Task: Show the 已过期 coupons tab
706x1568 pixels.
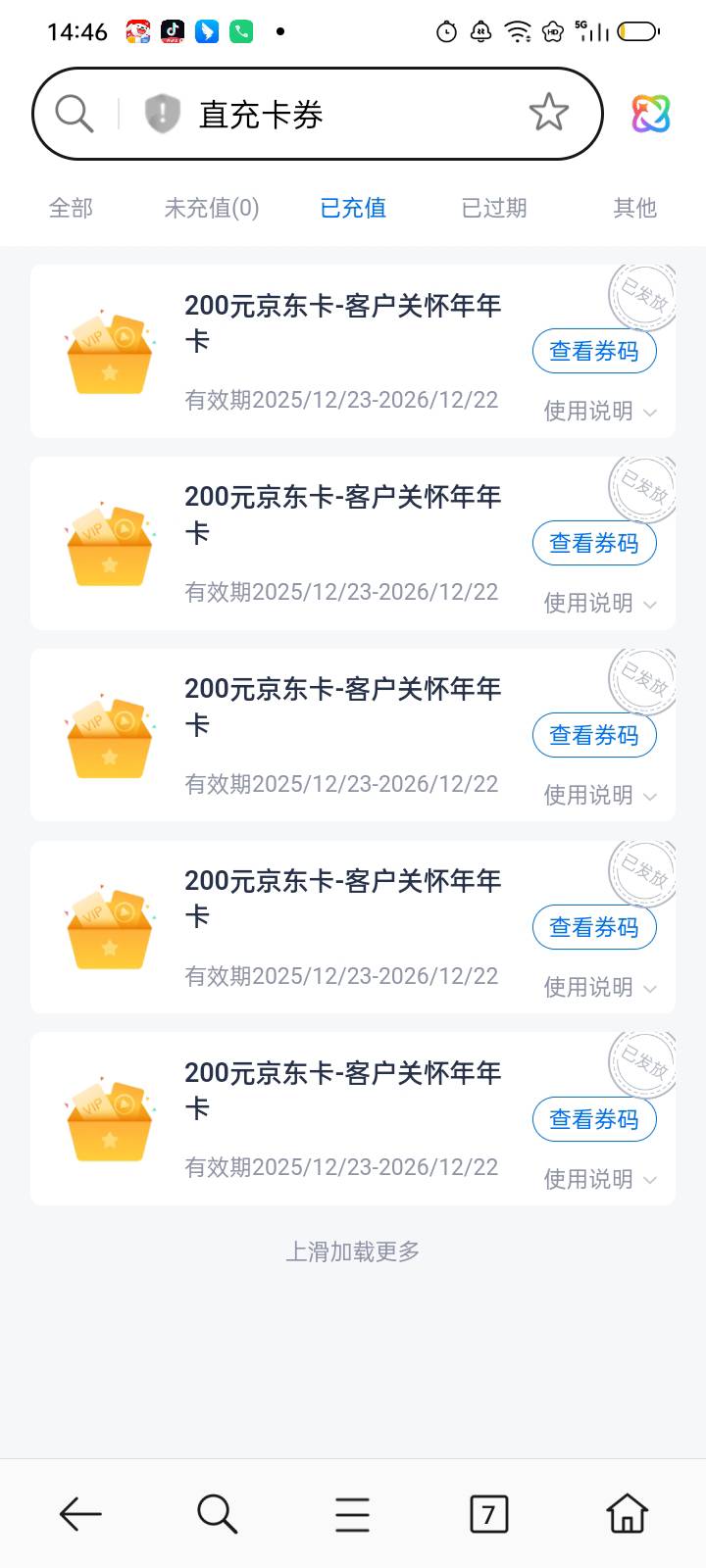Action: tap(494, 208)
